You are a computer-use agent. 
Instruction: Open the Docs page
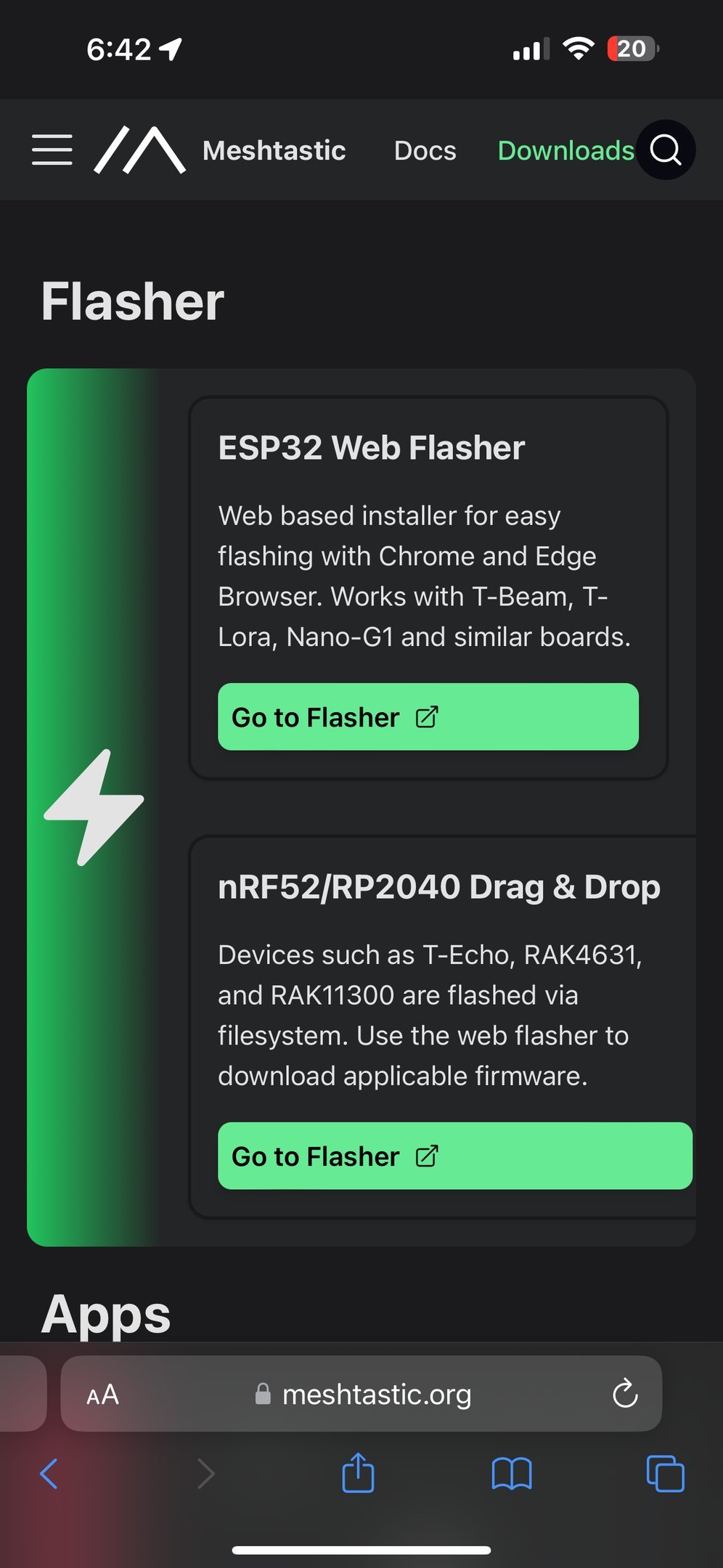425,151
